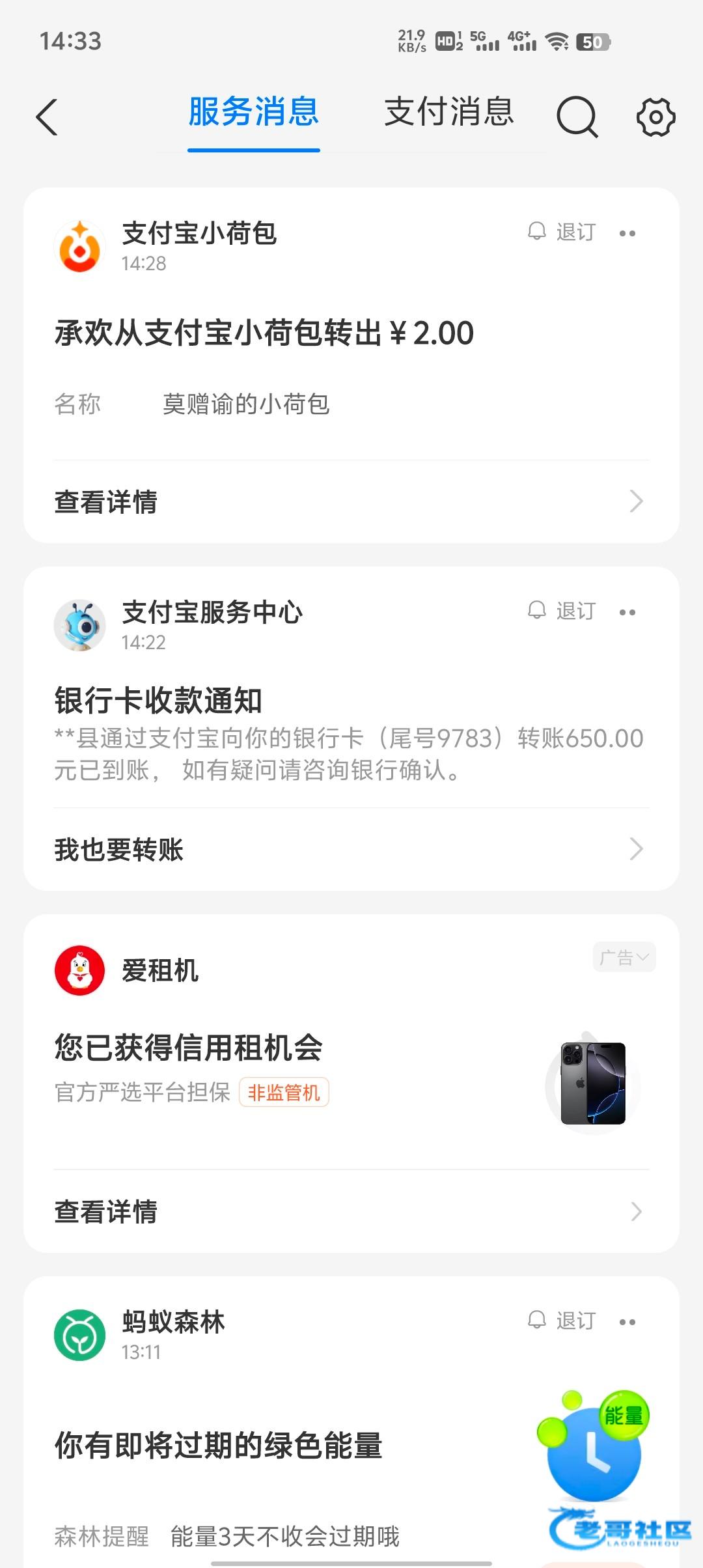
Task: Open message settings gear
Action: 655,117
